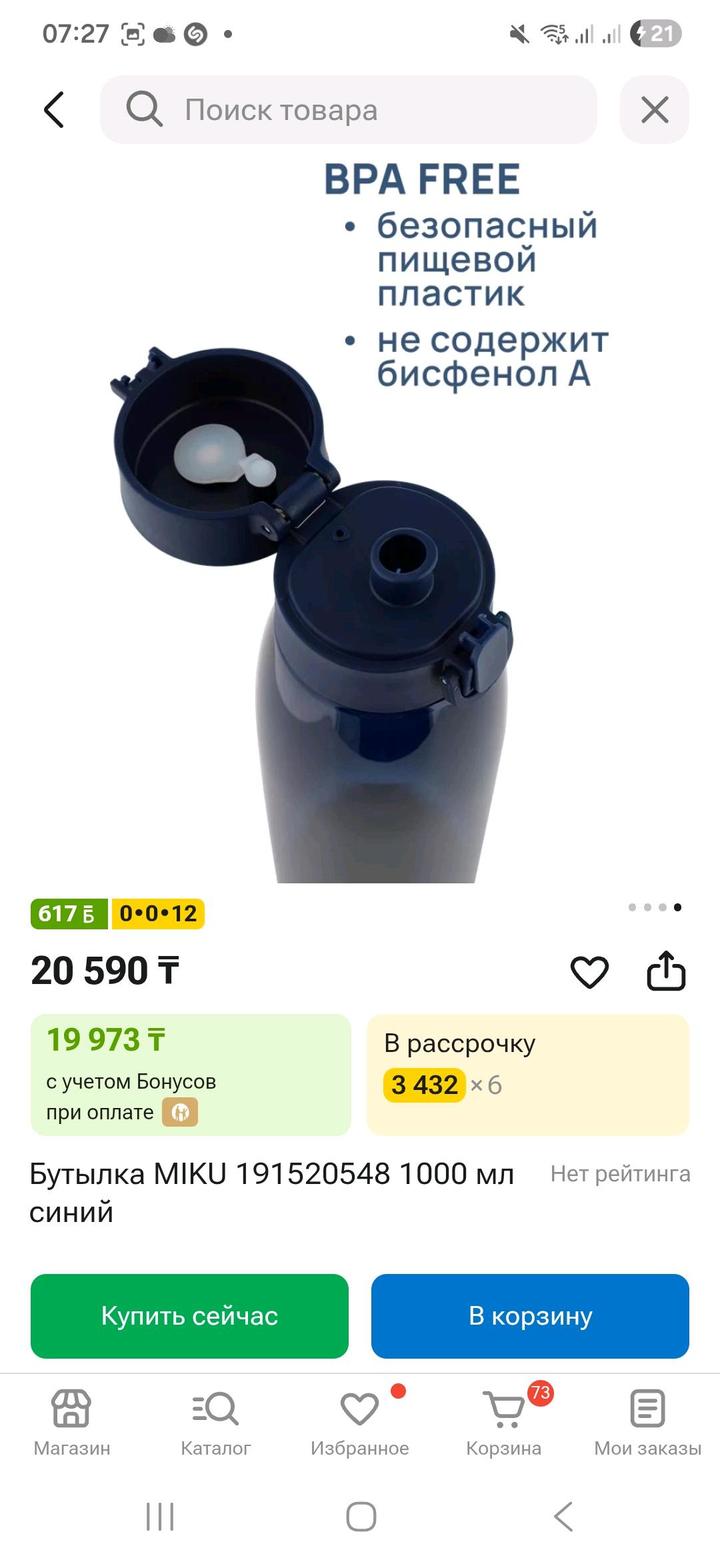Go back using the top-left arrow
The image size is (720, 1560).
54,110
